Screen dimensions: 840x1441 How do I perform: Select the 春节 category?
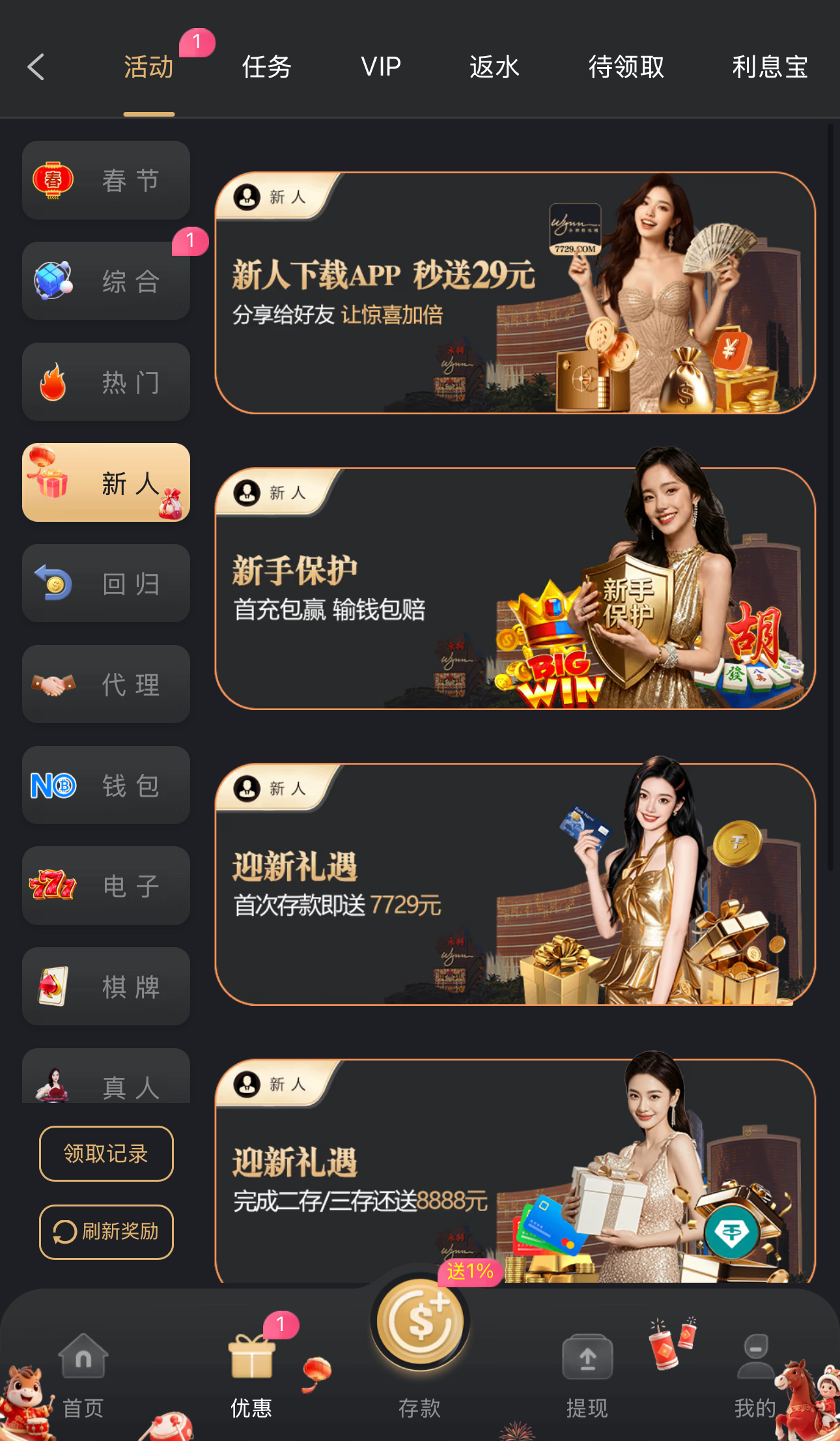click(x=106, y=180)
